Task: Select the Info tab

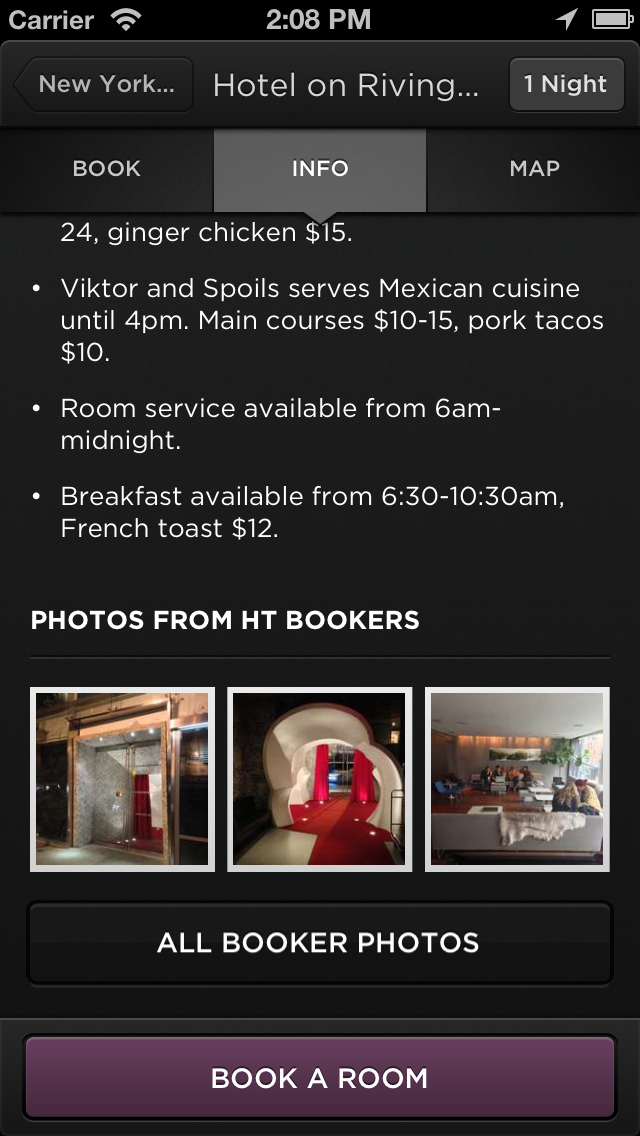Action: [320, 169]
